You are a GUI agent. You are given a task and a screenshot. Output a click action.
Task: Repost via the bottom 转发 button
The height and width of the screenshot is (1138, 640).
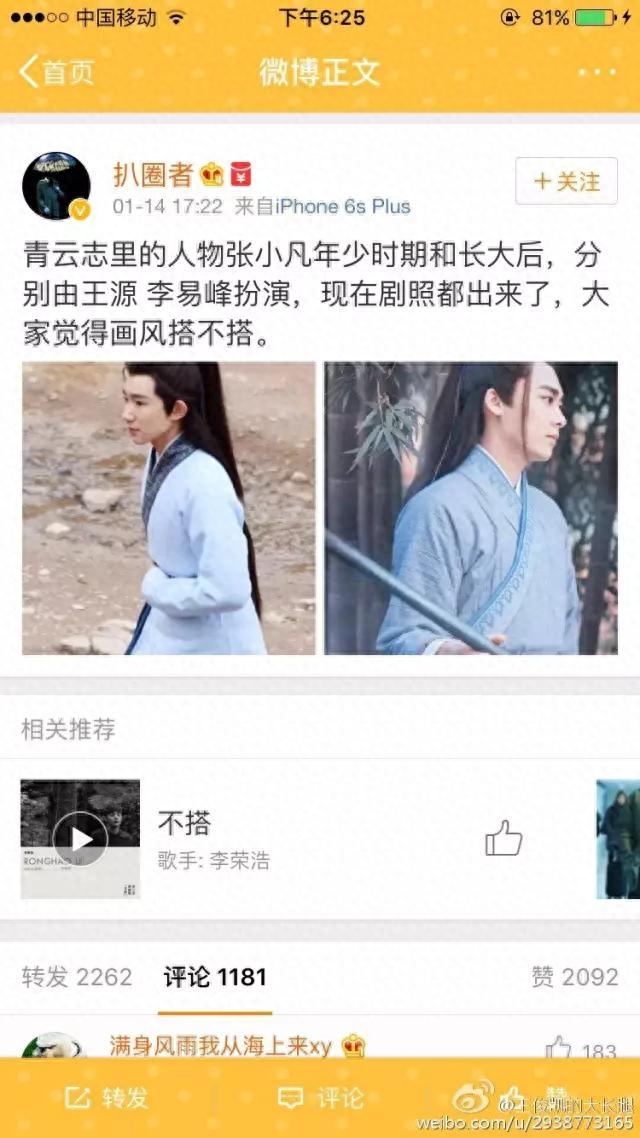point(107,1097)
